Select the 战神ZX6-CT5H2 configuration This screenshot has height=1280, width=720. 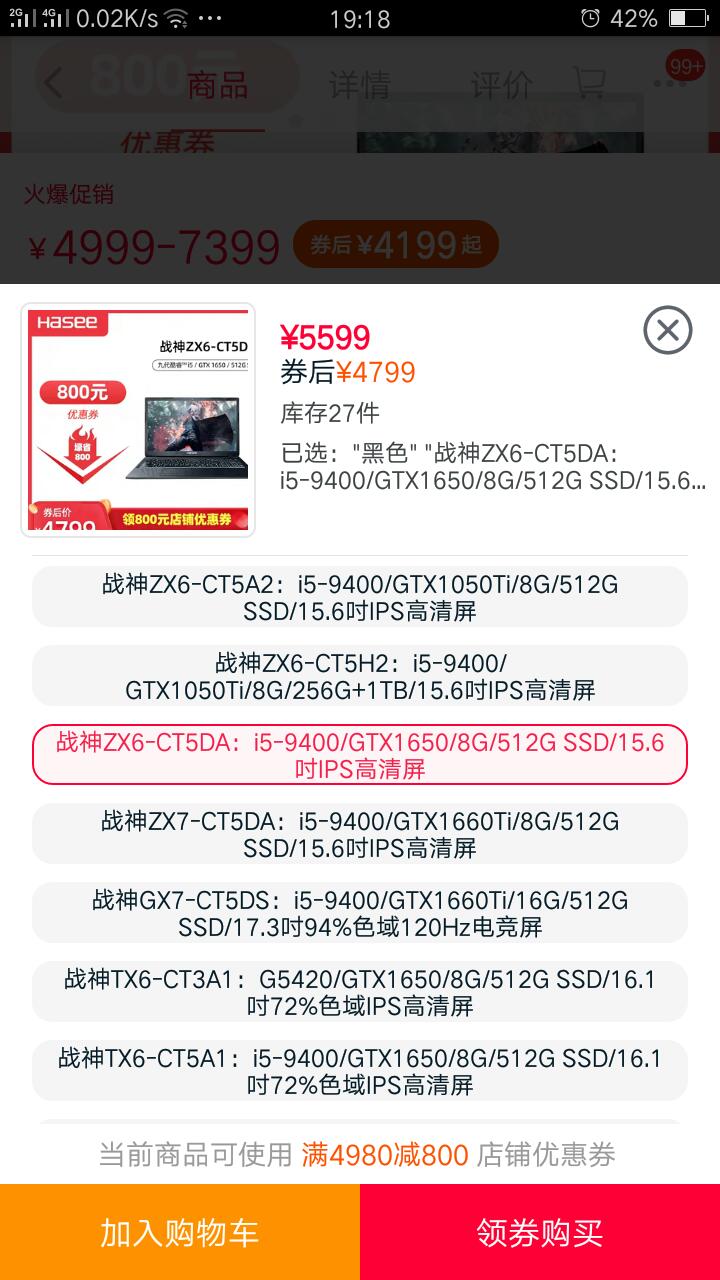coord(360,676)
